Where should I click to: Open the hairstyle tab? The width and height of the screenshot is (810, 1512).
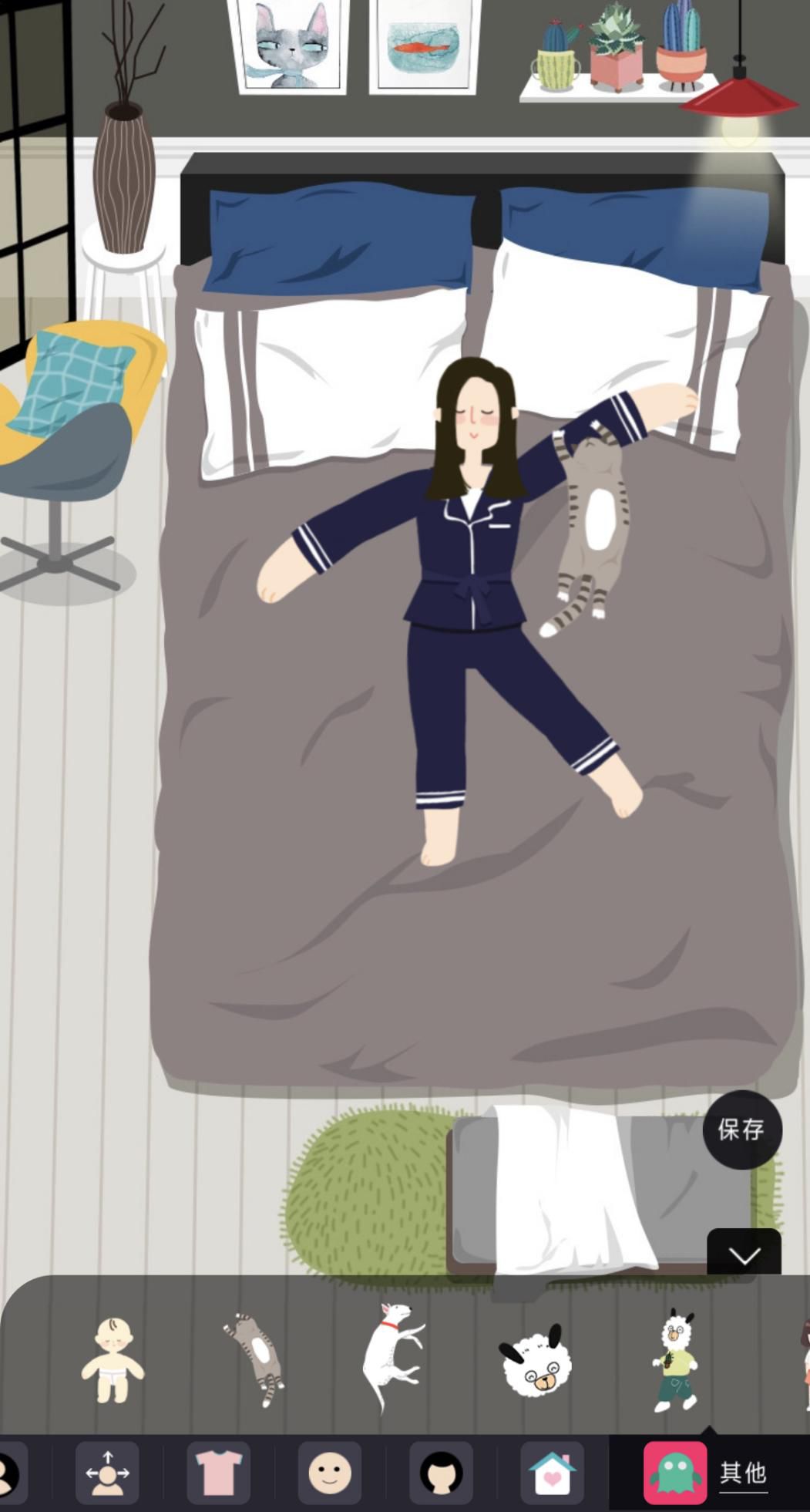(441, 1472)
